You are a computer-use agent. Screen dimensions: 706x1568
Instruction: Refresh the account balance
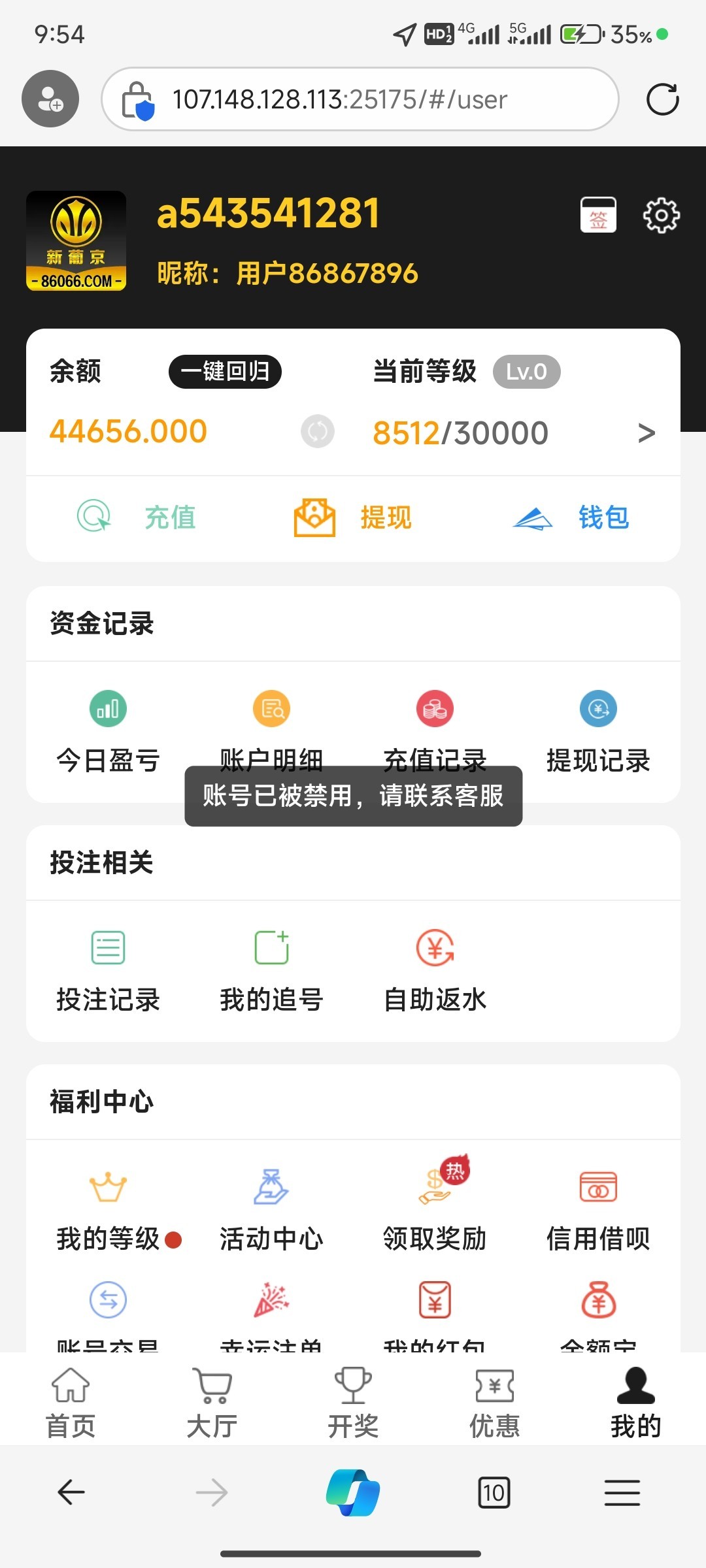(x=318, y=431)
